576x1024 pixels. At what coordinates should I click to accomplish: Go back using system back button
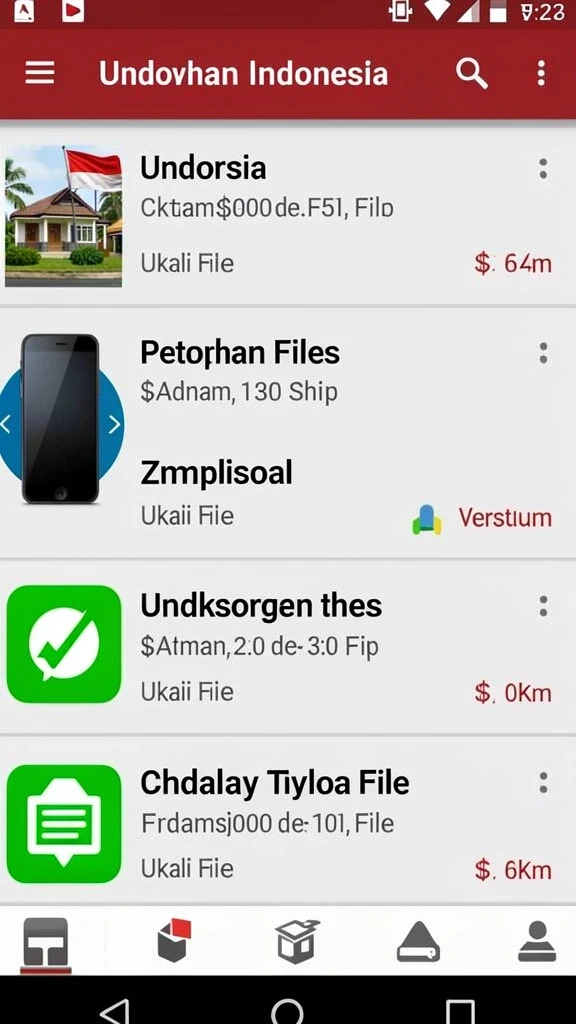[115, 1011]
